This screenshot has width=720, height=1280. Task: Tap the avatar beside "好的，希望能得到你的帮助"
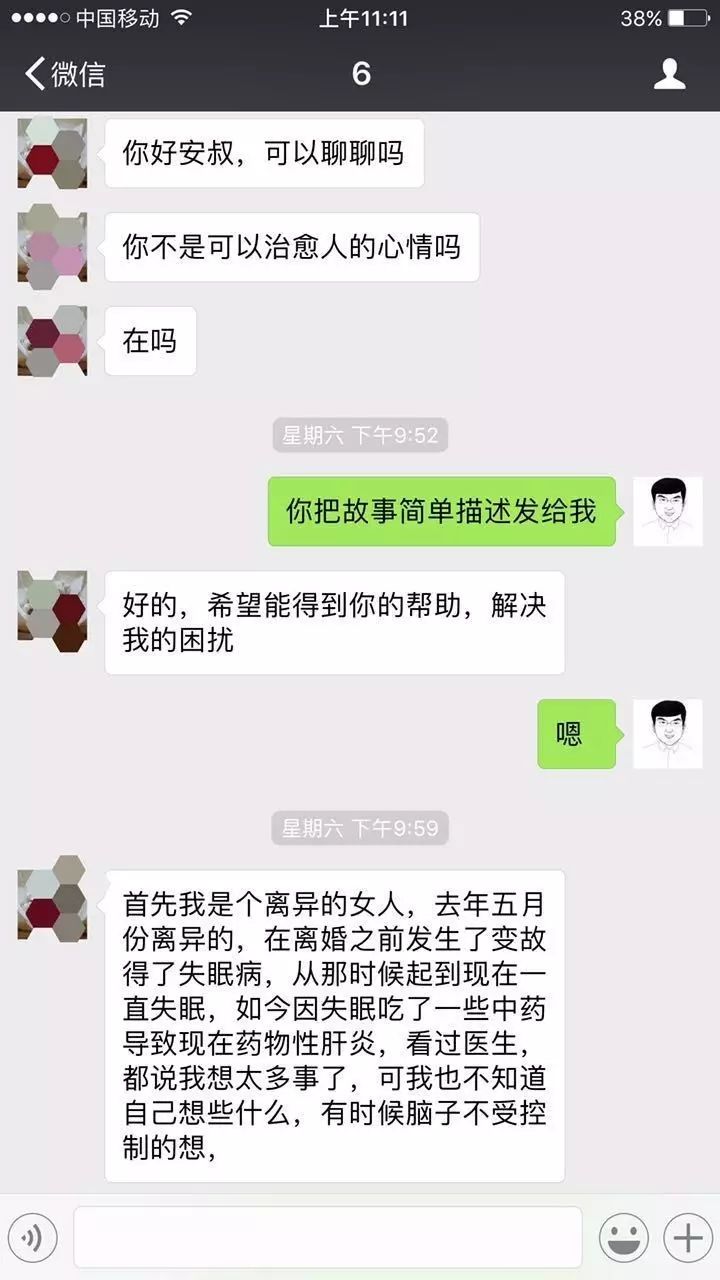(52, 605)
